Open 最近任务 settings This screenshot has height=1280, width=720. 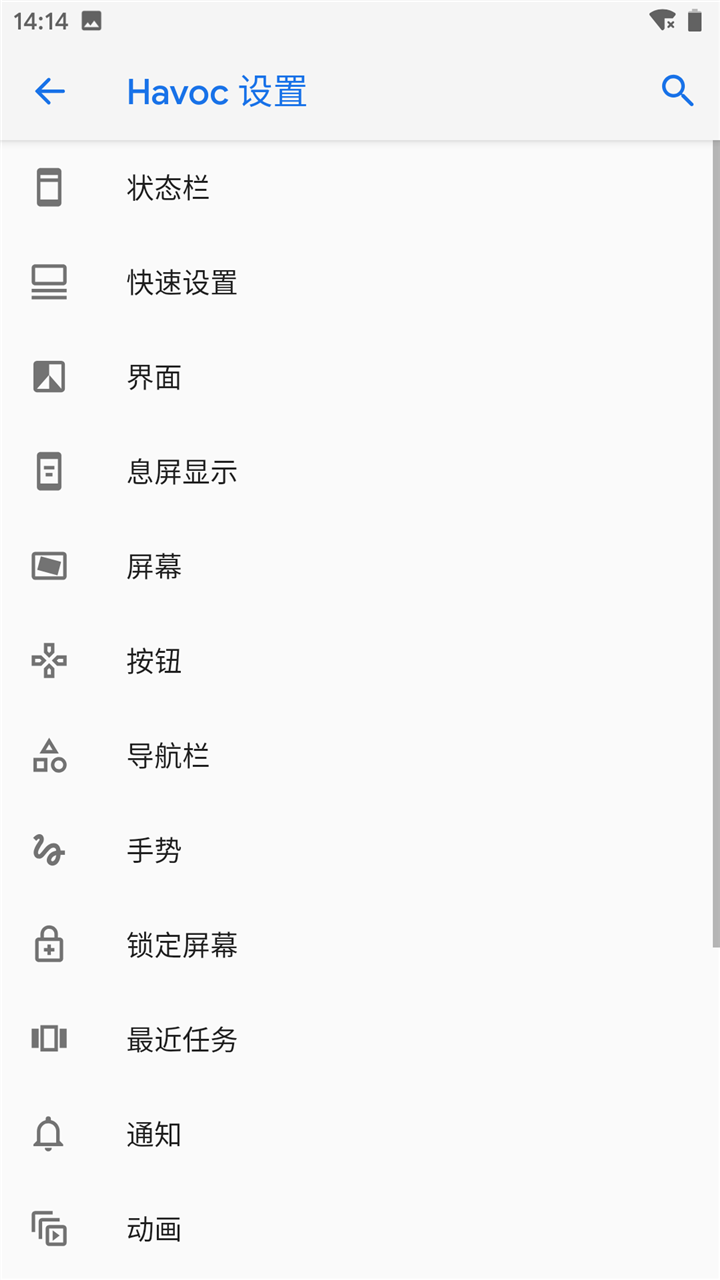pyautogui.click(x=182, y=1040)
